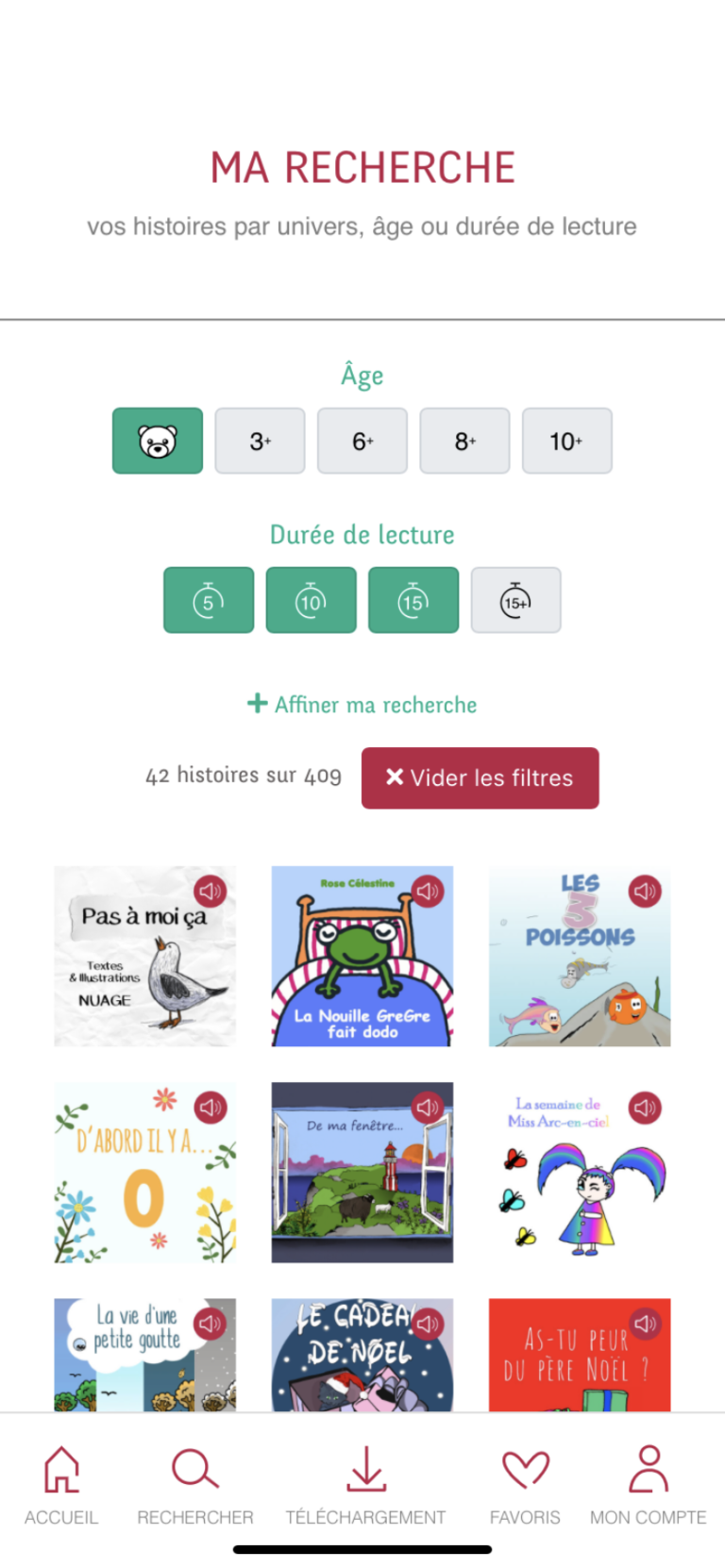Tap Vider les filtres button
Screen dimensions: 725x1568
pyautogui.click(x=480, y=778)
